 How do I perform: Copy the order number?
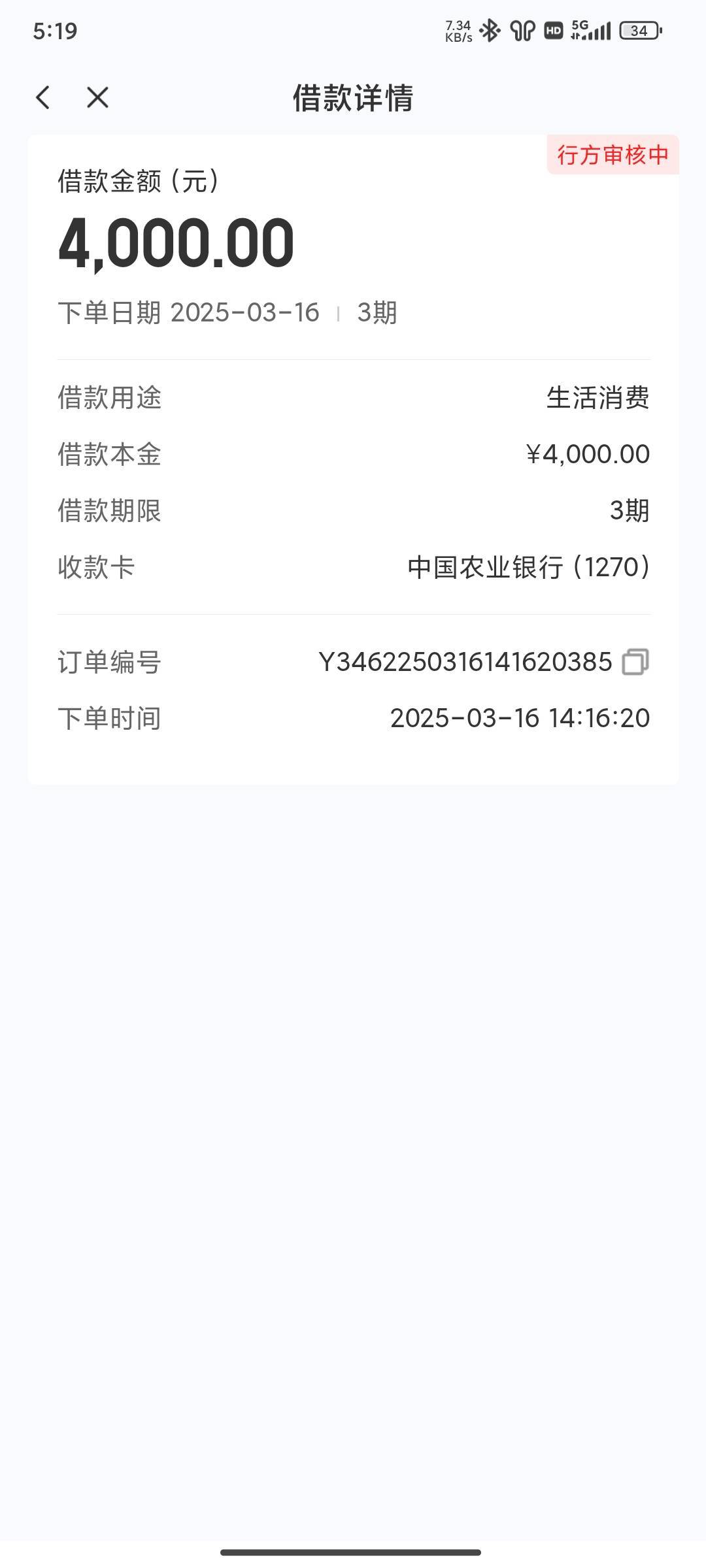(x=635, y=662)
